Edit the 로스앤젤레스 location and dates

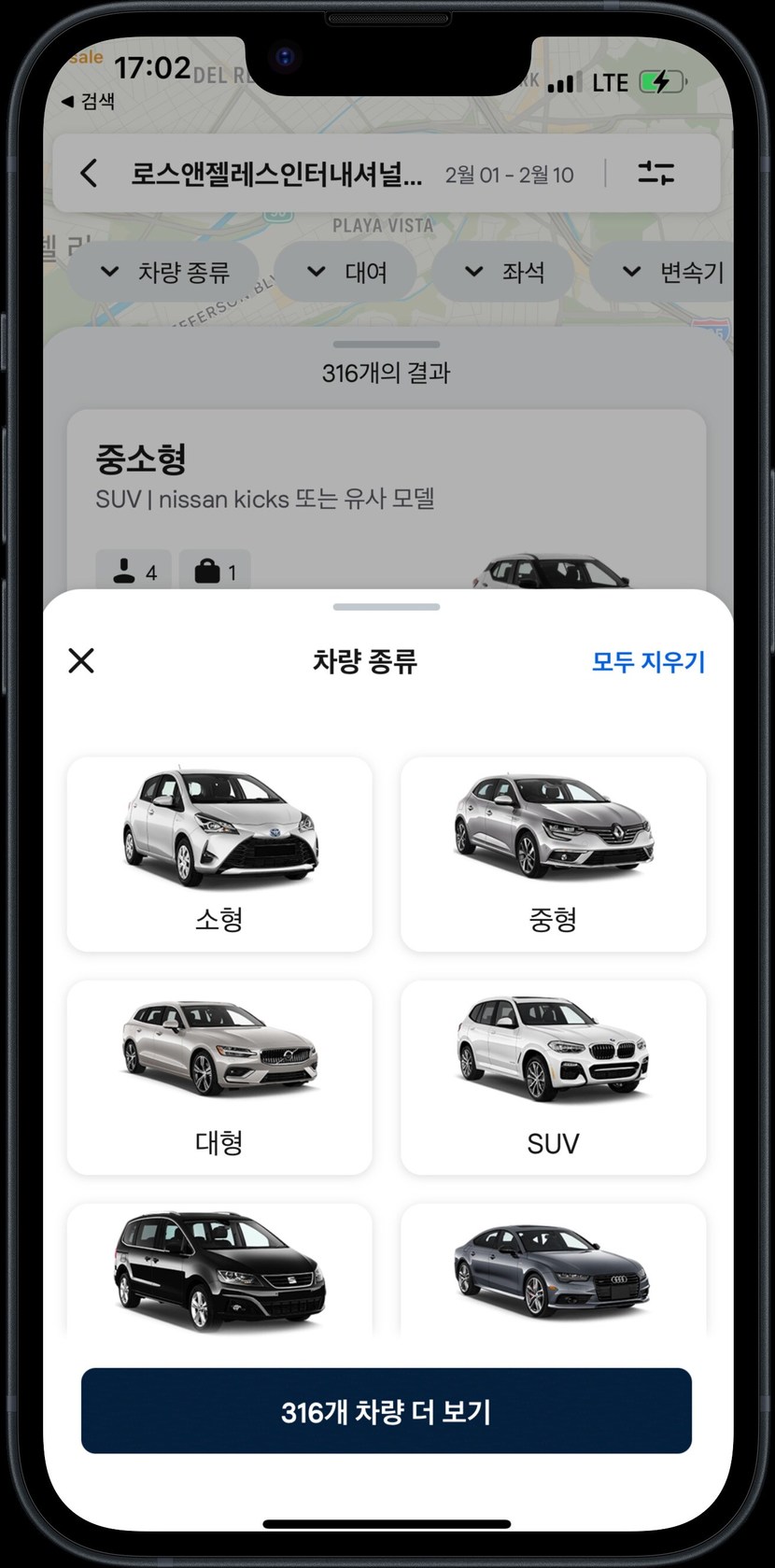(353, 174)
